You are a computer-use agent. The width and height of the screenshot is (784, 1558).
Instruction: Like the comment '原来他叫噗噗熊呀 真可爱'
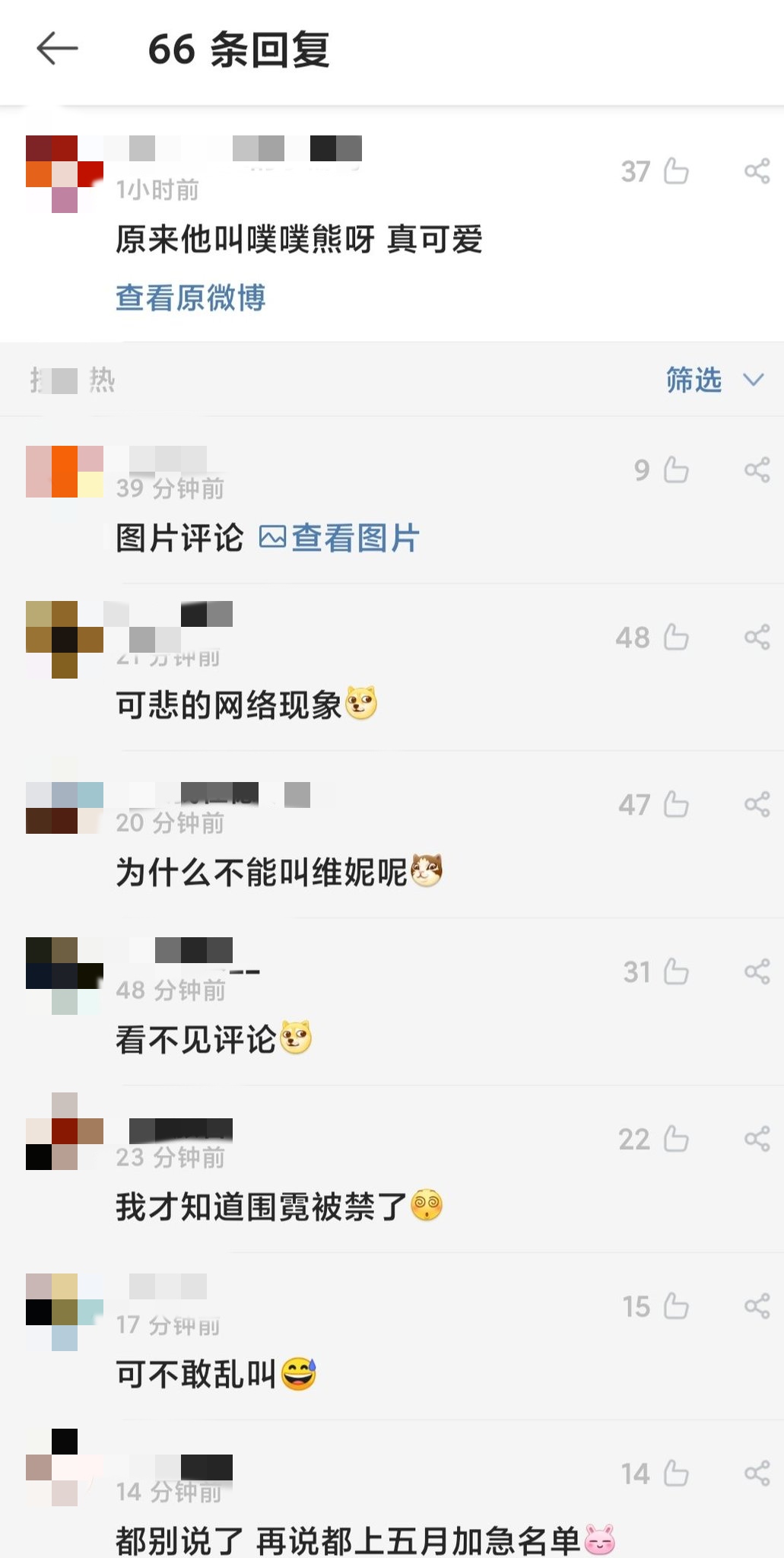676,171
